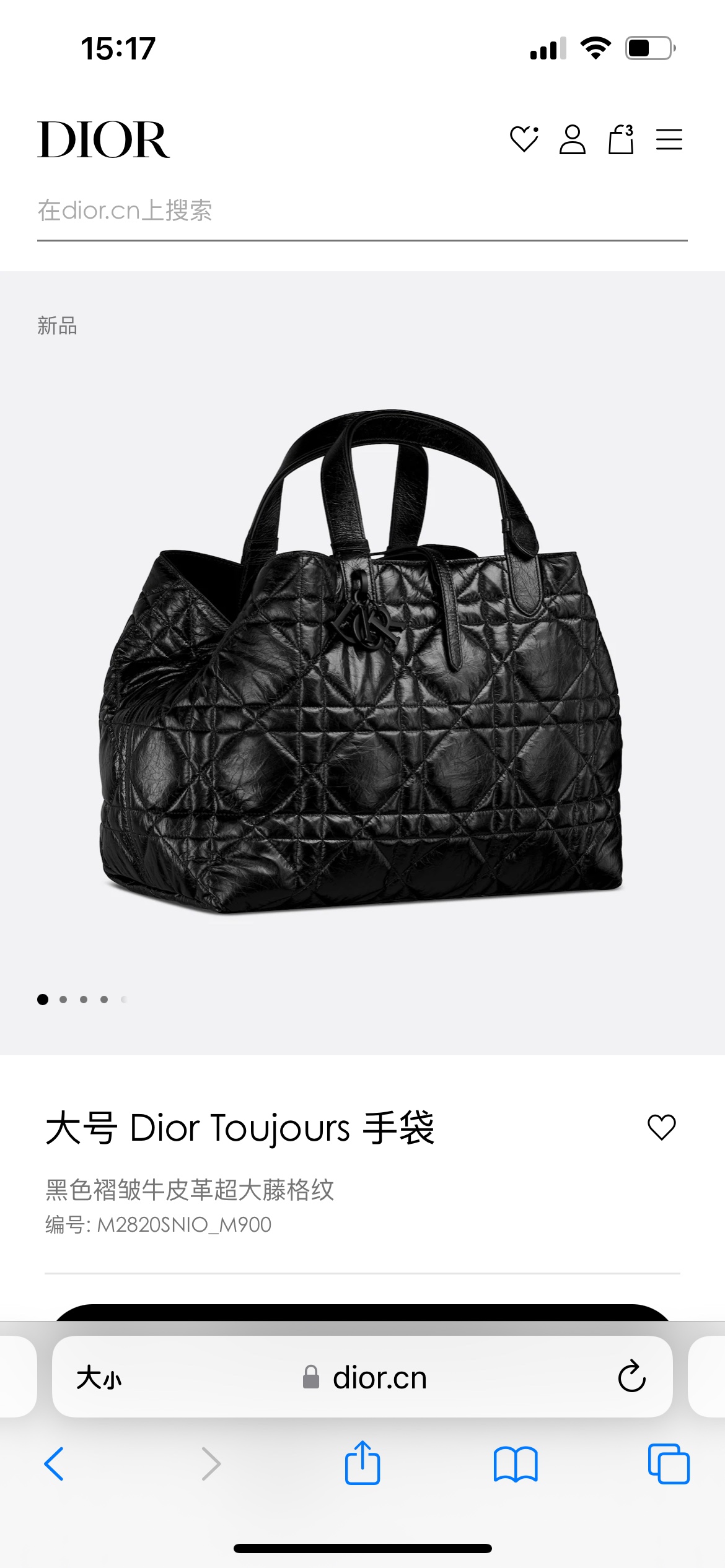Go to the DIOR homepage logo
This screenshot has width=725, height=1568.
[x=103, y=140]
